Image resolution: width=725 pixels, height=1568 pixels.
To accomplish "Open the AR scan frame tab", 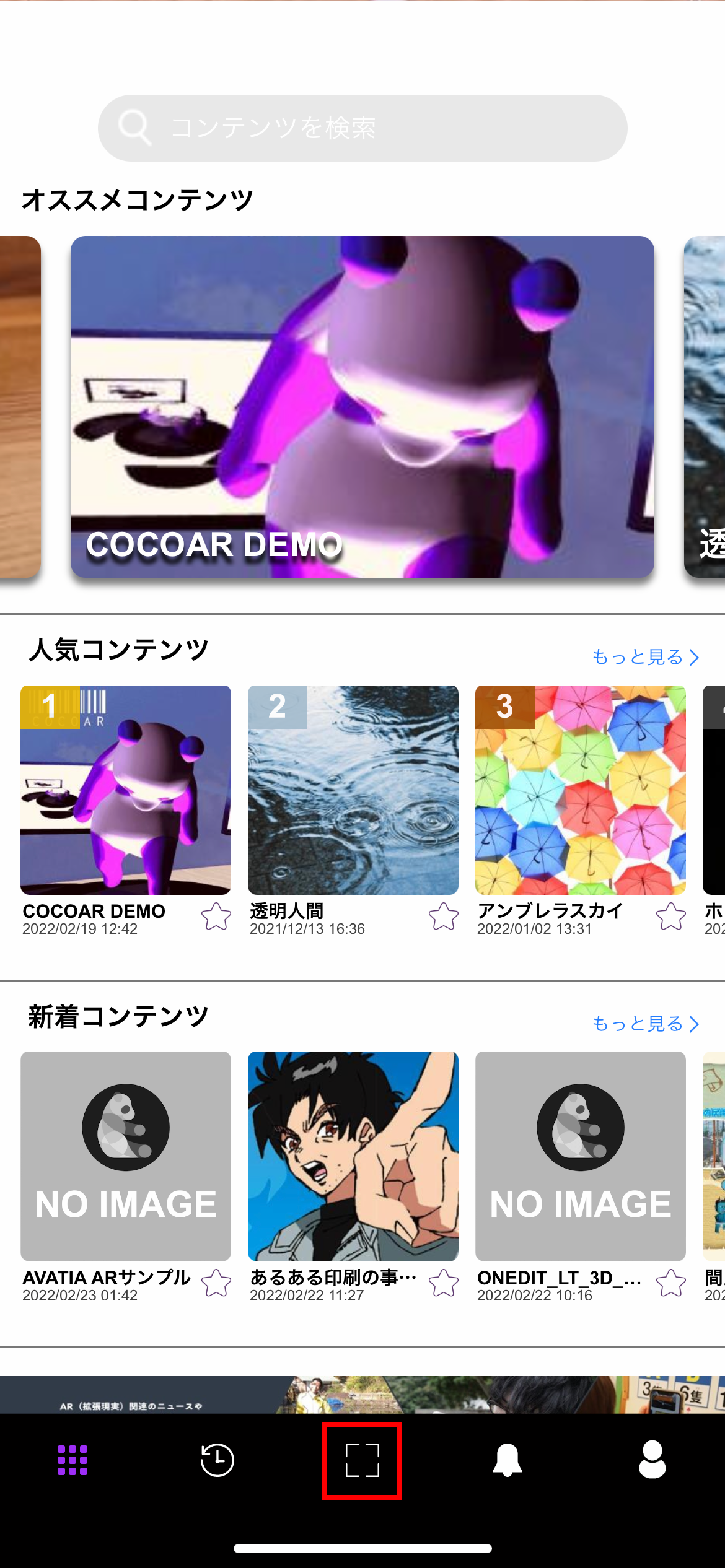I will click(362, 1460).
